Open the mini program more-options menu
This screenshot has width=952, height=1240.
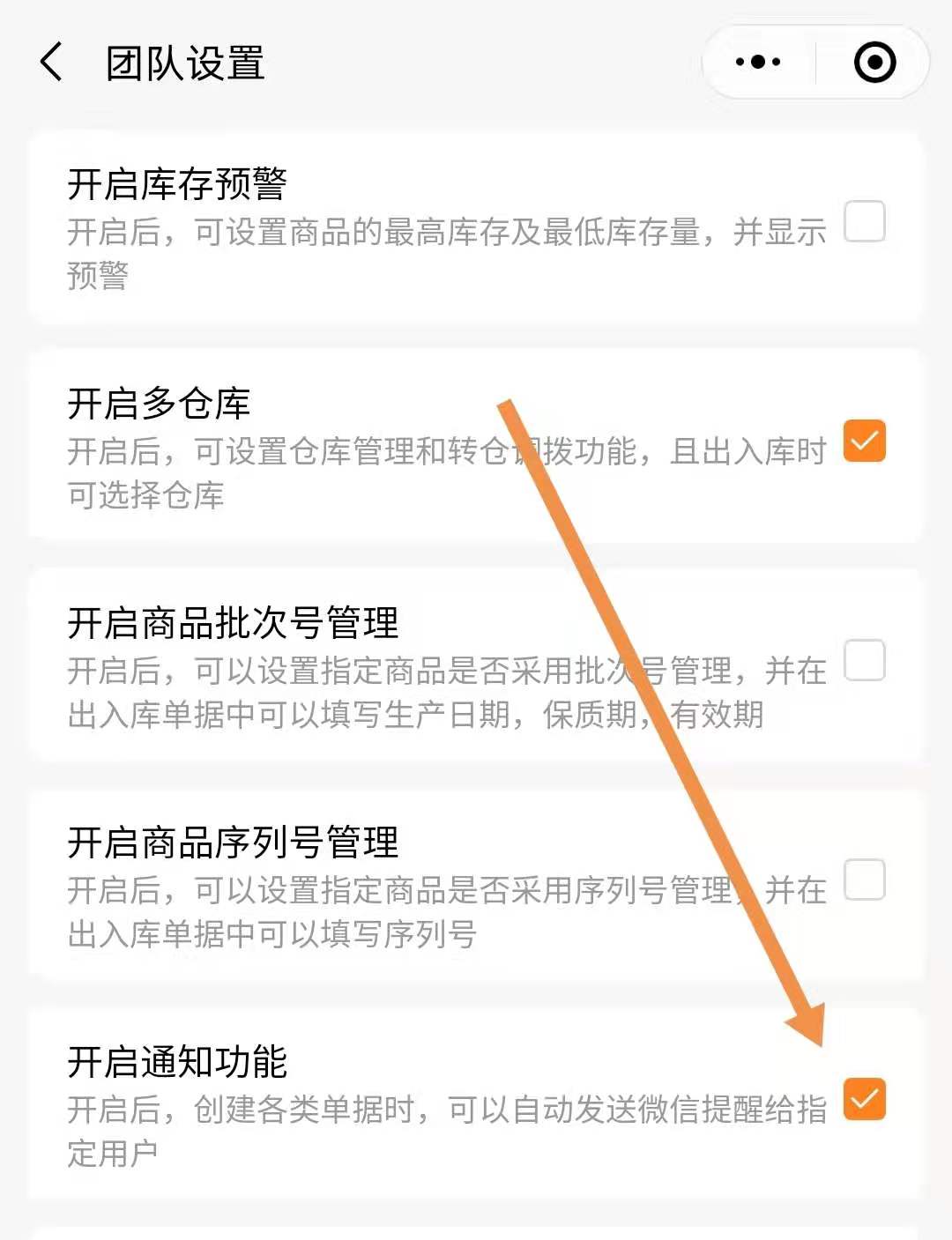pyautogui.click(x=757, y=62)
